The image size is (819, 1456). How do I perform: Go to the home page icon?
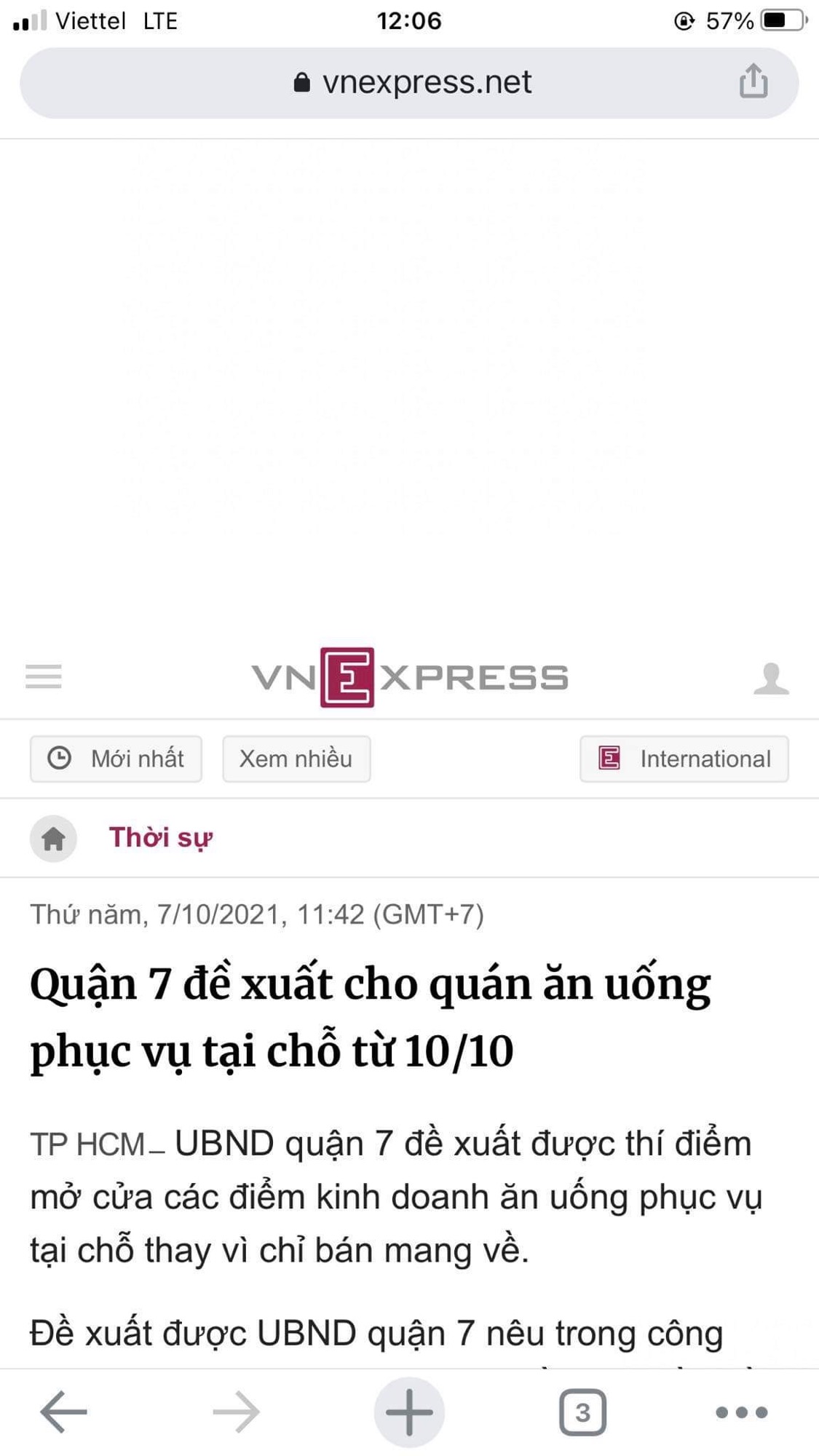pos(53,839)
